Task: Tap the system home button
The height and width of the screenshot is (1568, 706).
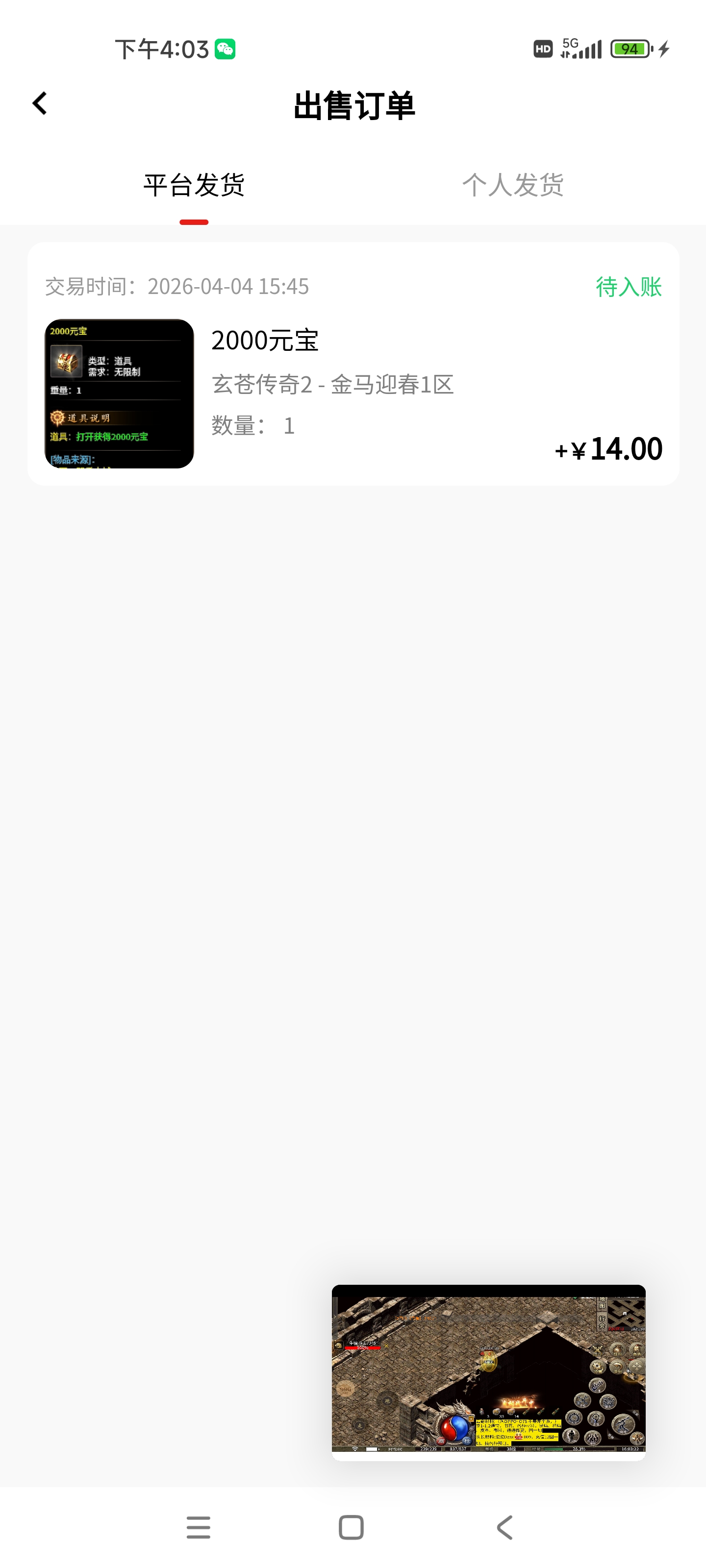Action: 351,1527
